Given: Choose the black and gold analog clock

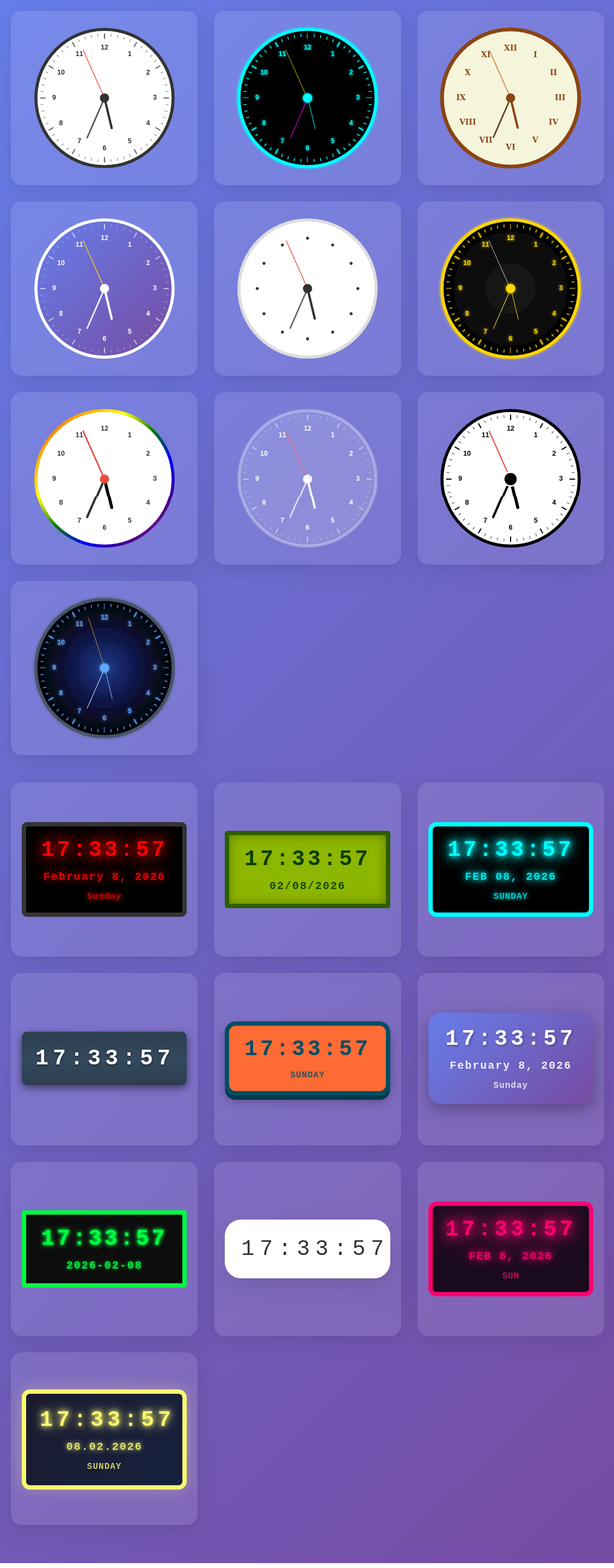Looking at the screenshot, I should click(x=510, y=289).
